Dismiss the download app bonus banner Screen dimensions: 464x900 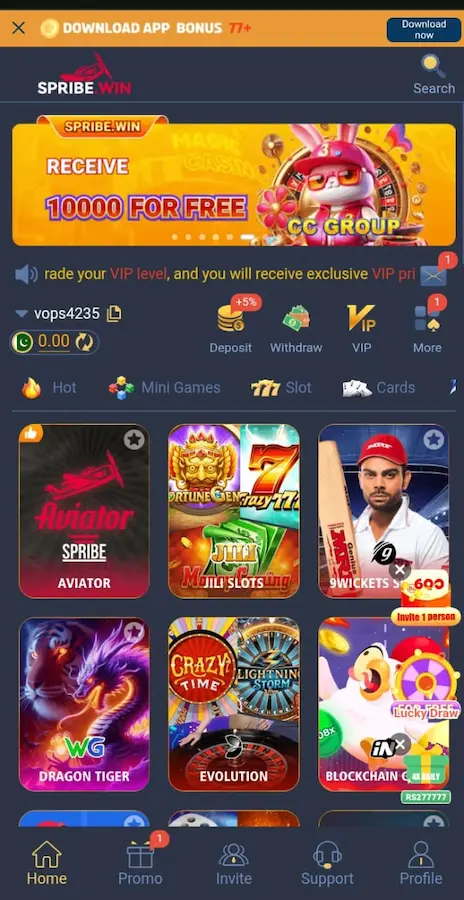18,28
